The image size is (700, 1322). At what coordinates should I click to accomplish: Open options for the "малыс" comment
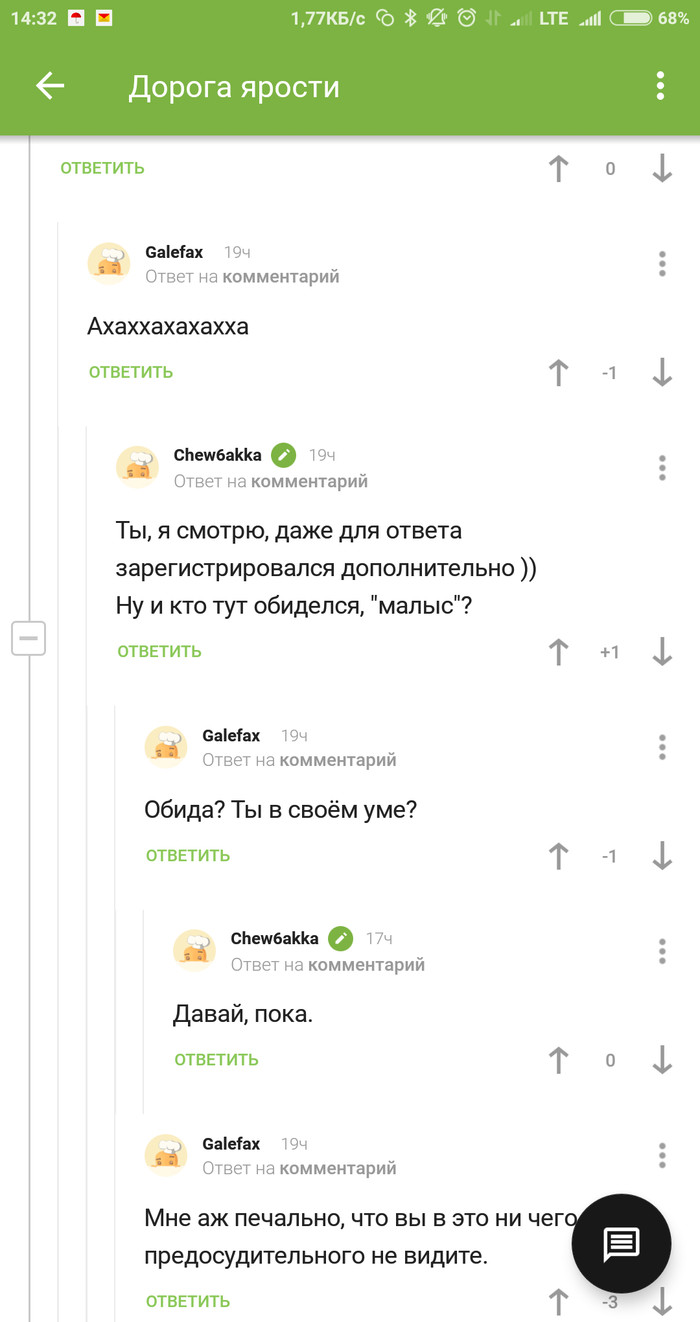[662, 467]
